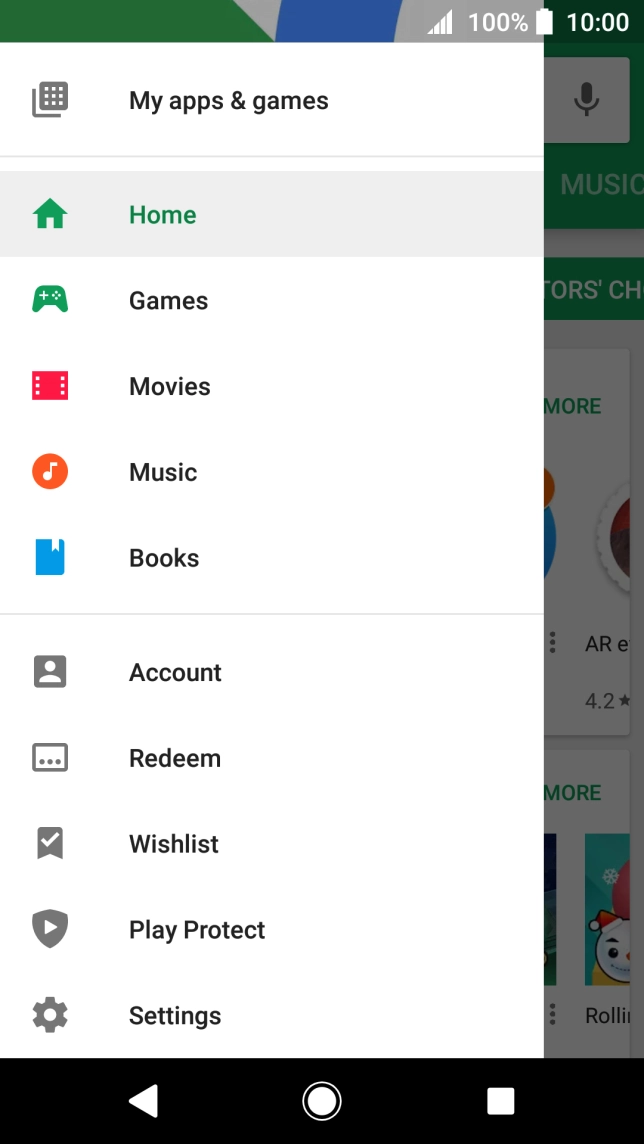View Account details
Viewport: 644px width, 1144px height.
click(175, 673)
